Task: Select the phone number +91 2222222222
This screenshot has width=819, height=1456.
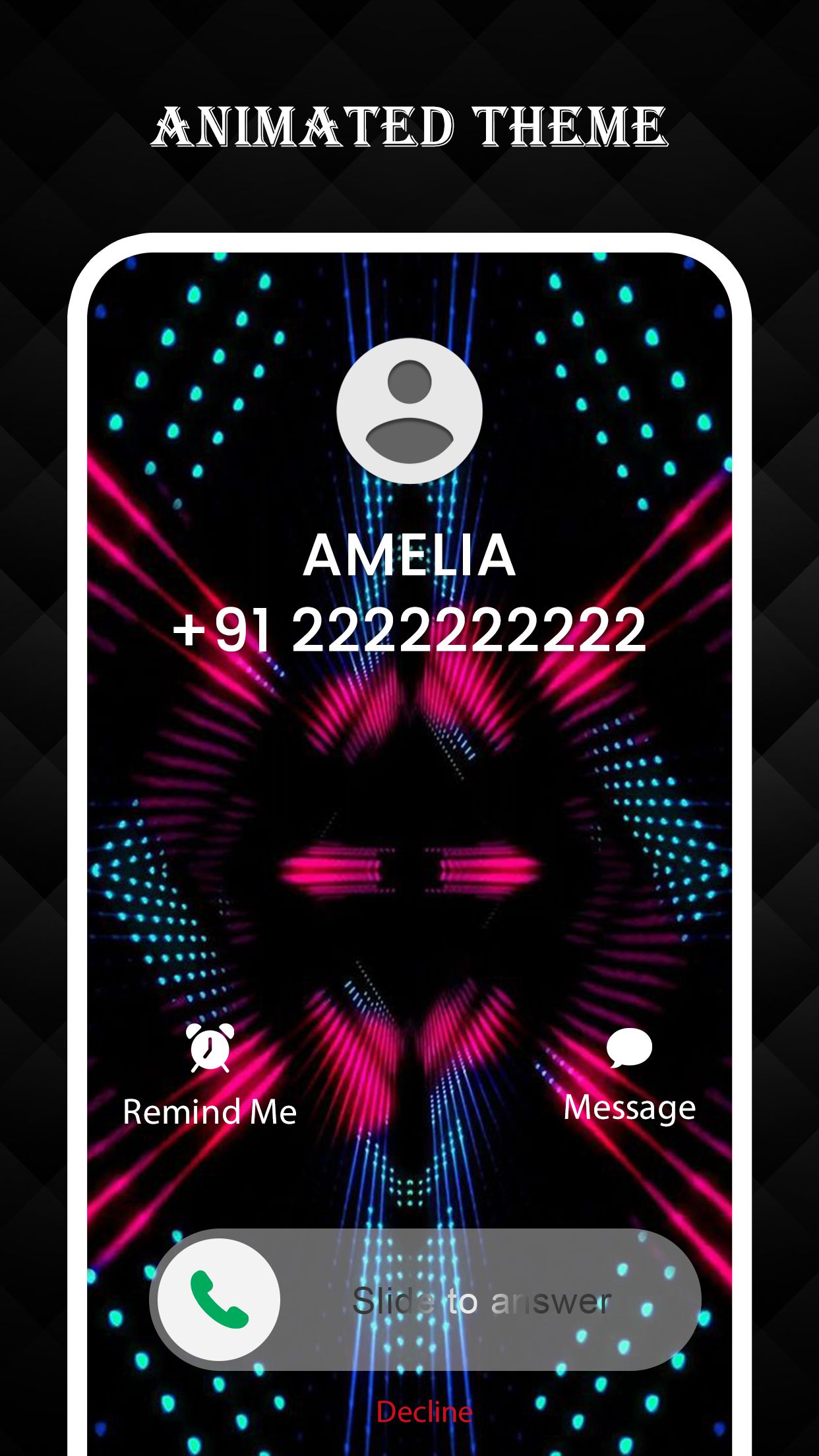Action: (x=409, y=633)
